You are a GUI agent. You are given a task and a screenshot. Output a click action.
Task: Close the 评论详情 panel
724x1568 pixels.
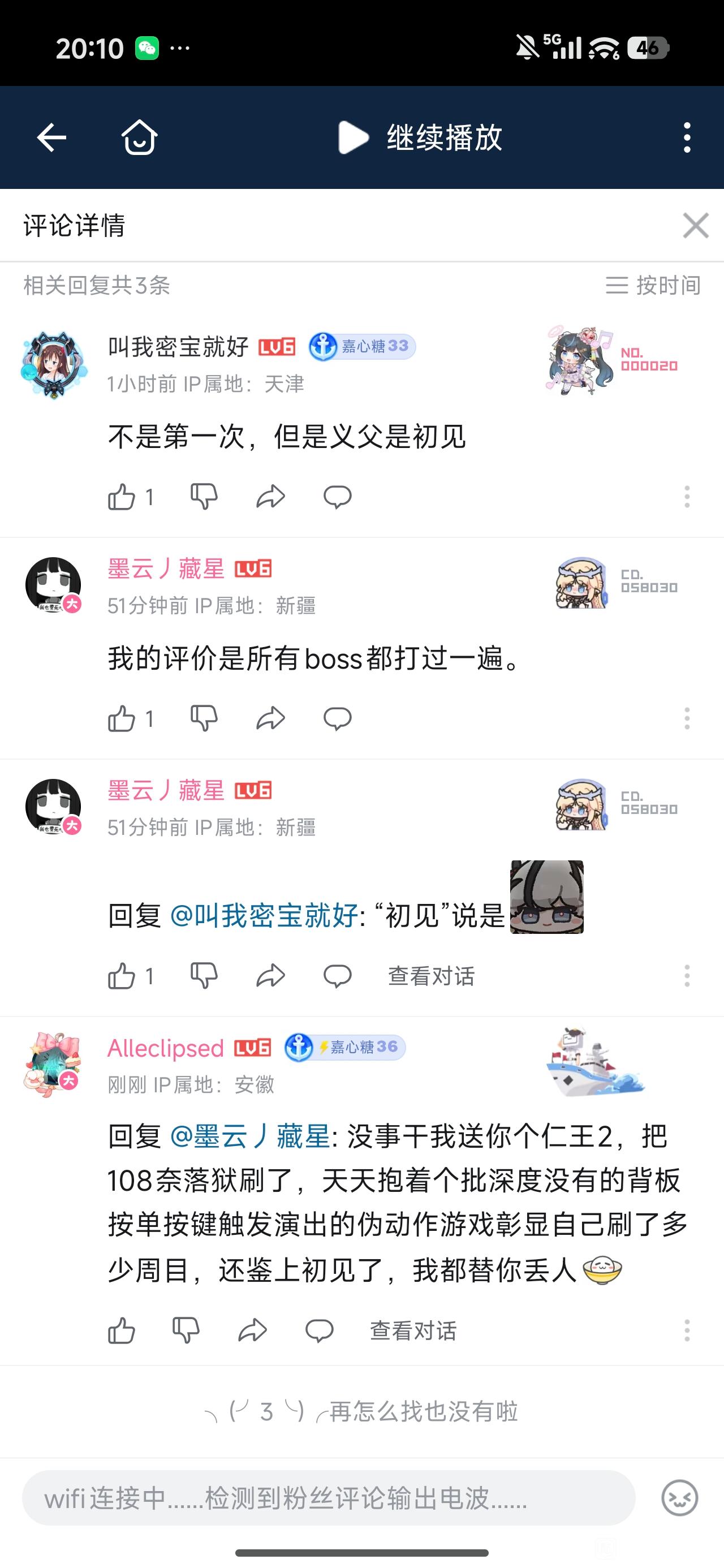(x=695, y=225)
